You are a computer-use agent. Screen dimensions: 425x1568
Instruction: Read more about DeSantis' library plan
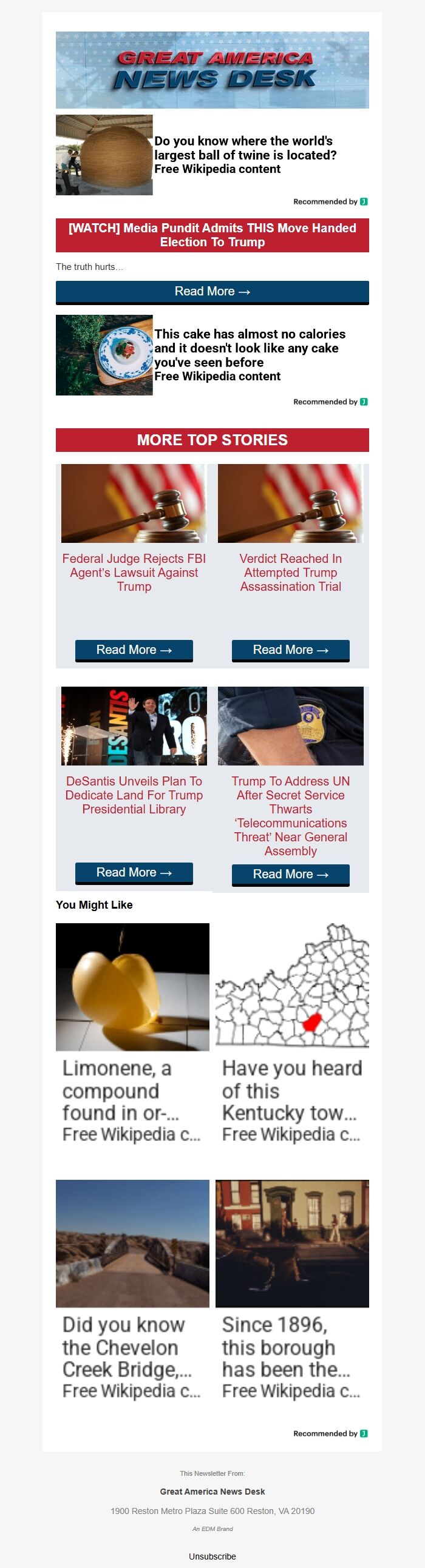[134, 873]
